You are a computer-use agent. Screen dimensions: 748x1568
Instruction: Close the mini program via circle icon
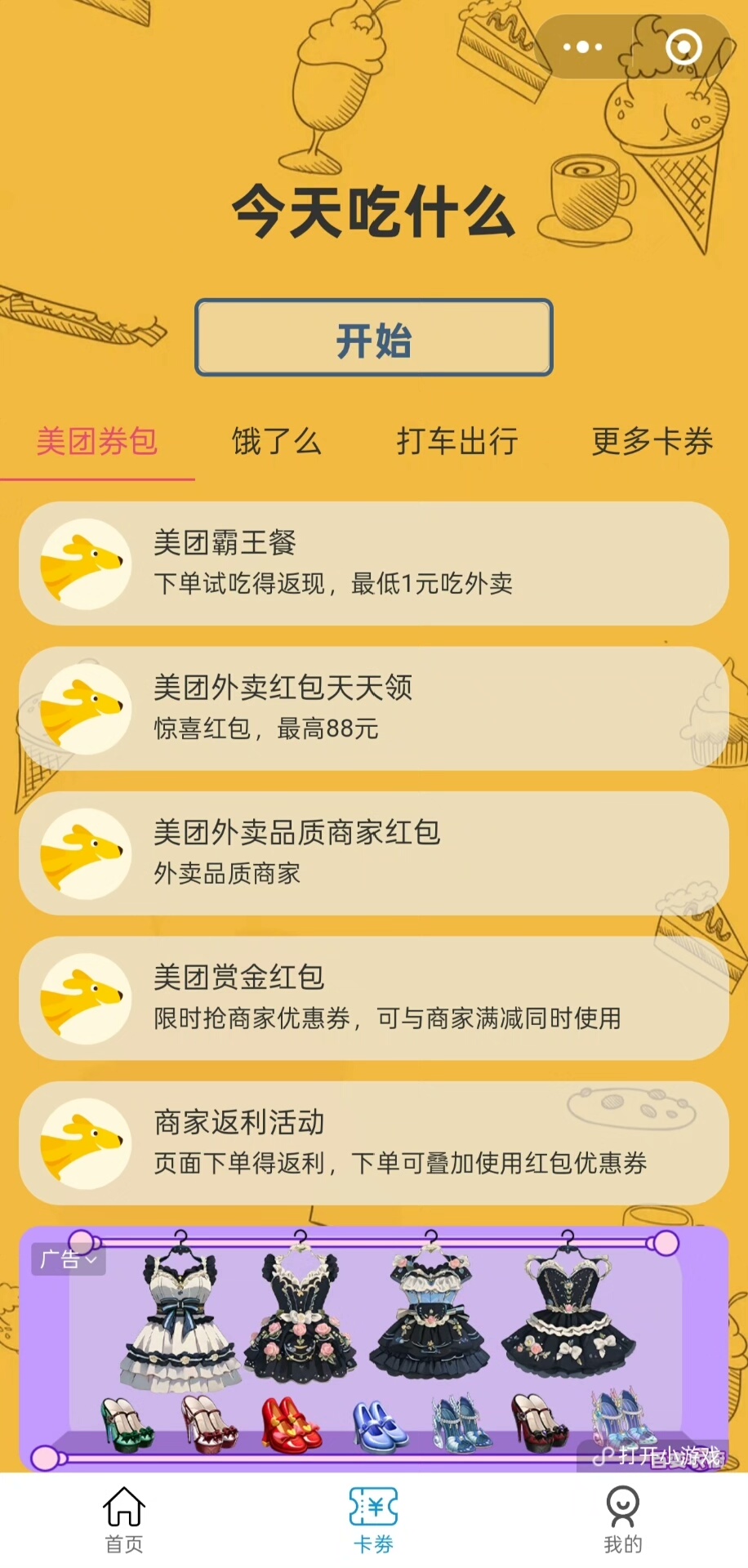(x=683, y=47)
